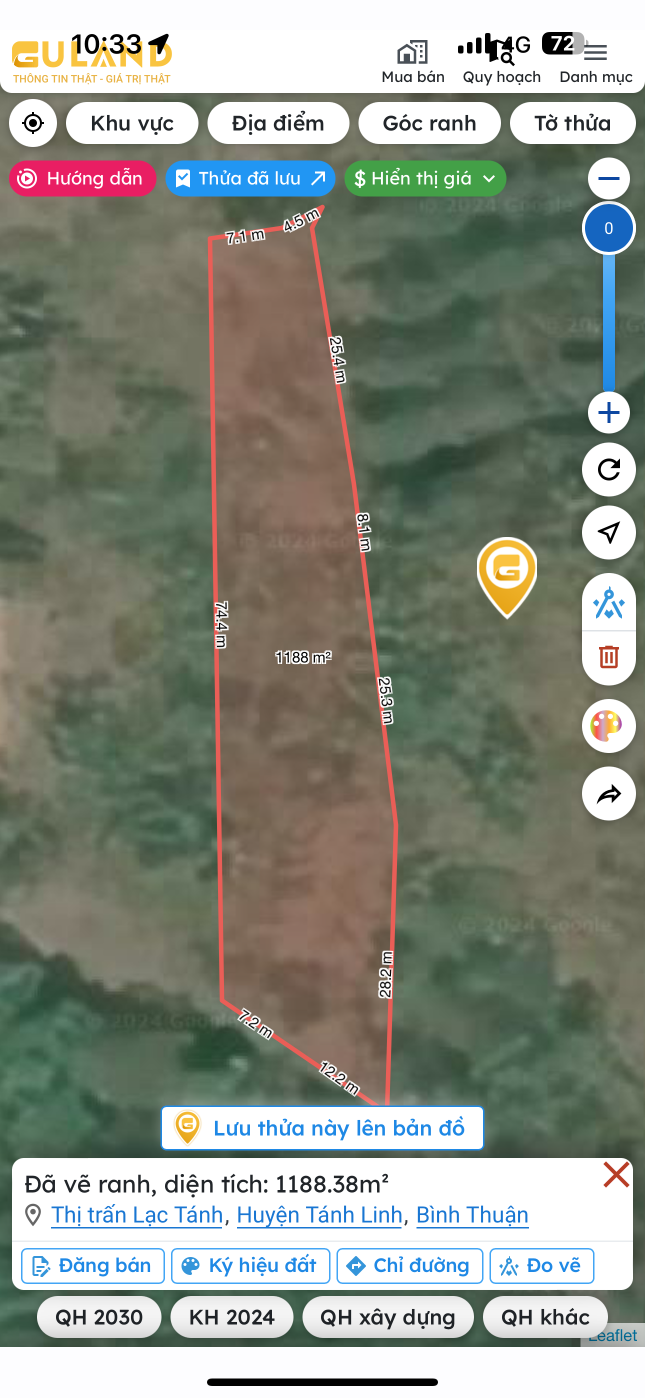Zoom out with the minus button
Screen dimensions: 645x1398
tap(608, 180)
